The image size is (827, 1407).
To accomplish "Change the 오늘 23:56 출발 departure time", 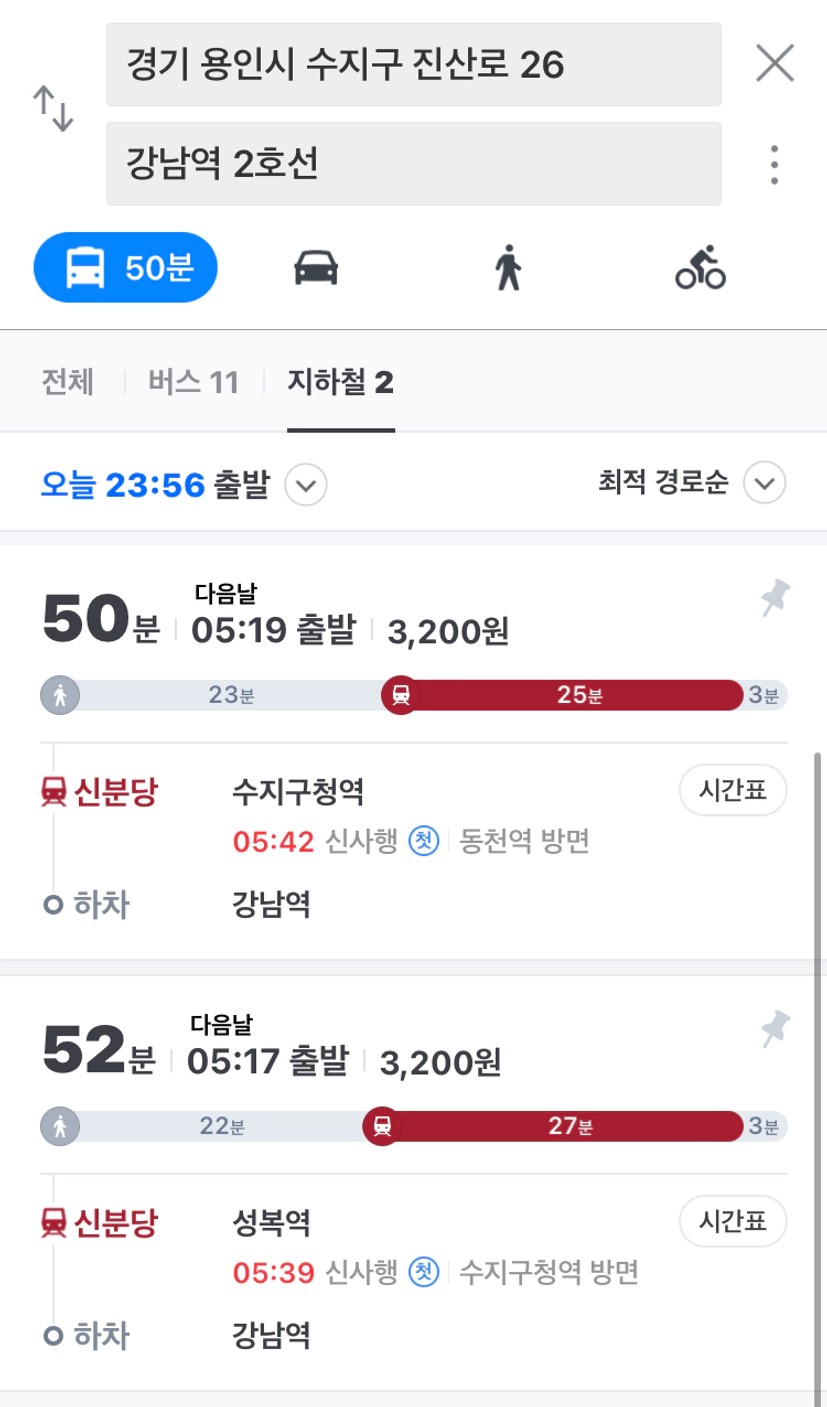I will pos(184,485).
